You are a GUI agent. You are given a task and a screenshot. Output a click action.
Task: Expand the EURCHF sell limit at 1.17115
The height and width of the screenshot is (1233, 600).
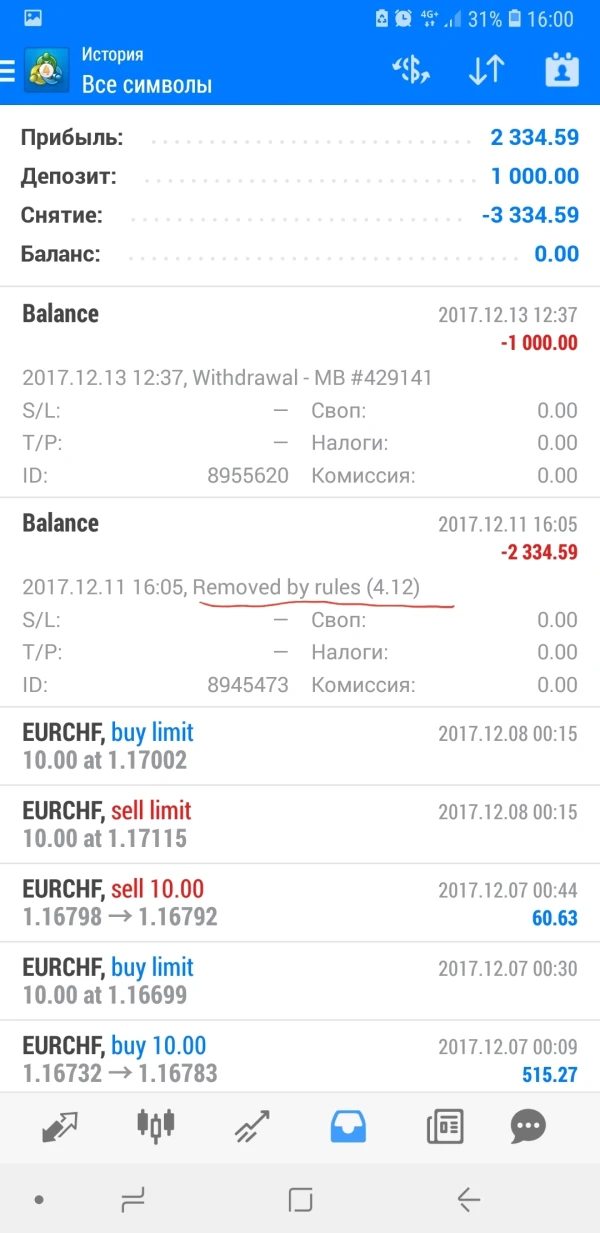click(300, 824)
